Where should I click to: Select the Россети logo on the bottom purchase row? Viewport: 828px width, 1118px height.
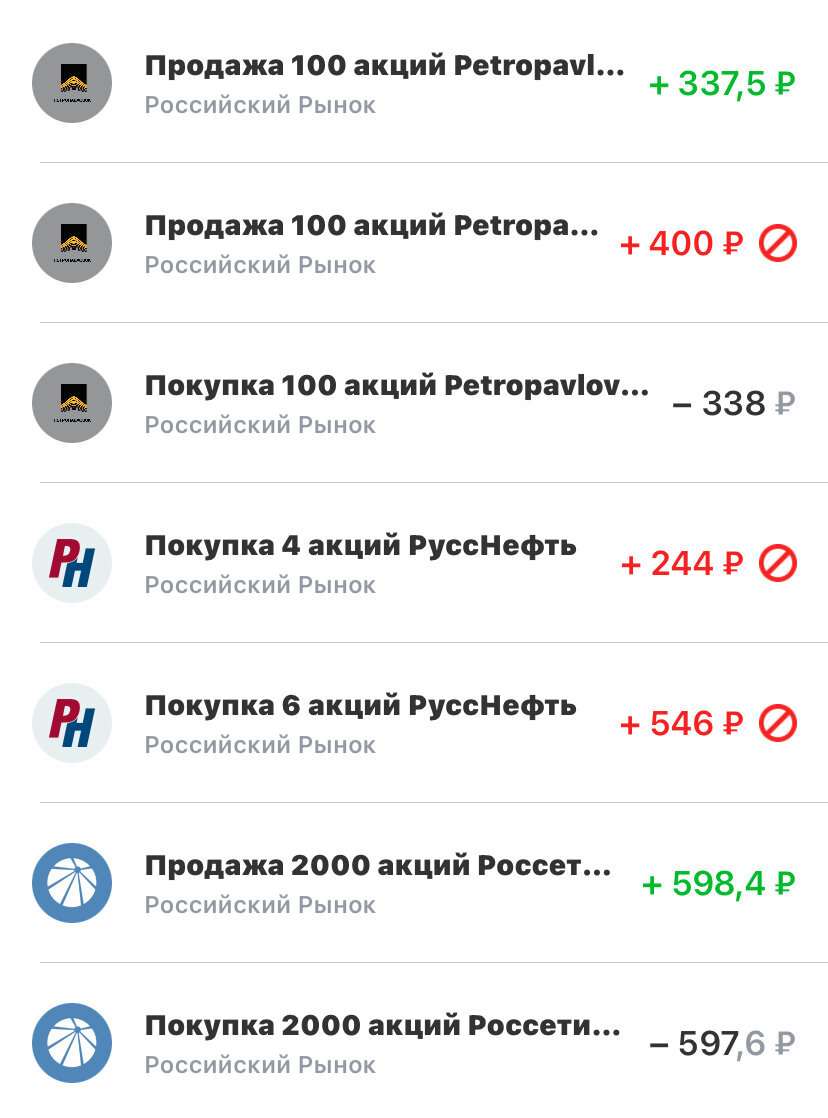click(71, 1043)
